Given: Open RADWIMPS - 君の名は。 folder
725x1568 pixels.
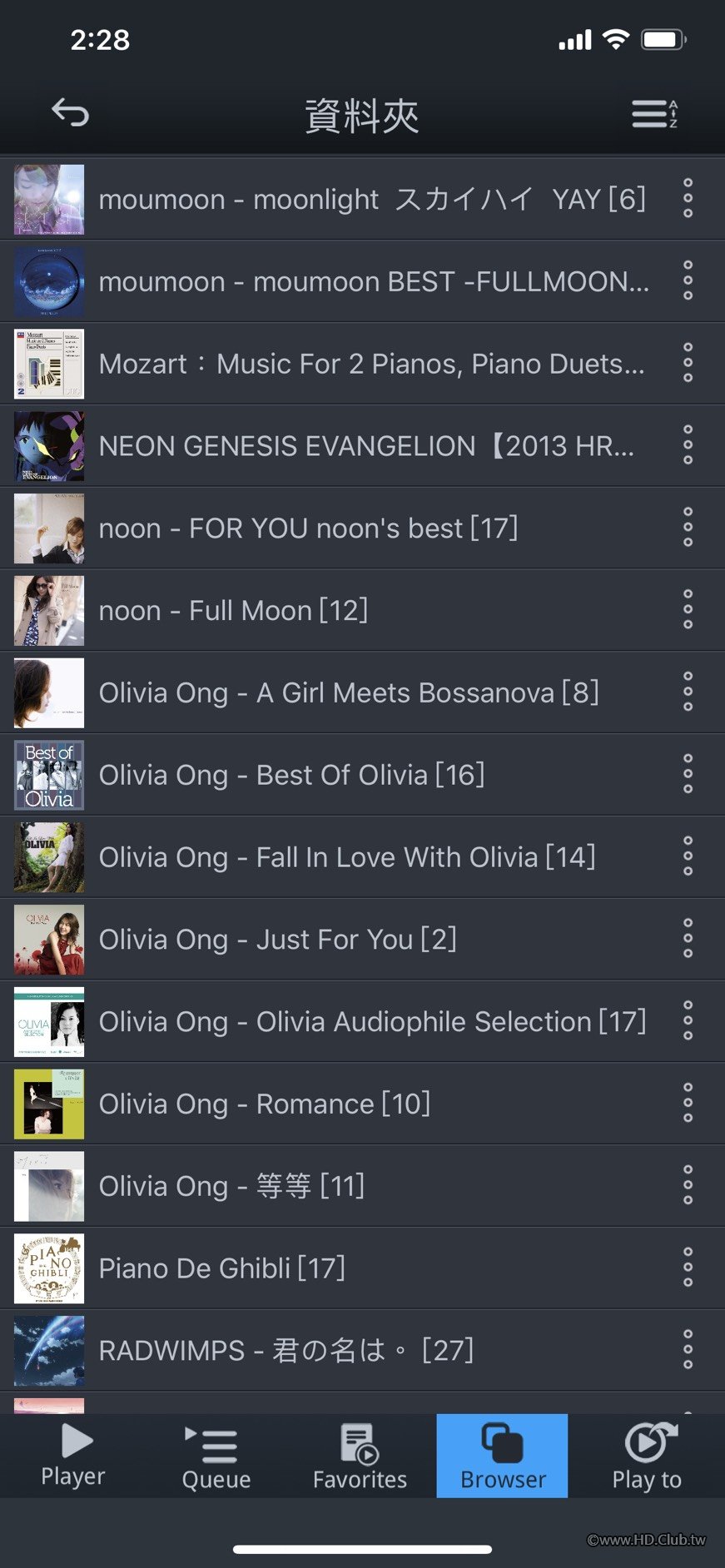Looking at the screenshot, I should 286,1350.
